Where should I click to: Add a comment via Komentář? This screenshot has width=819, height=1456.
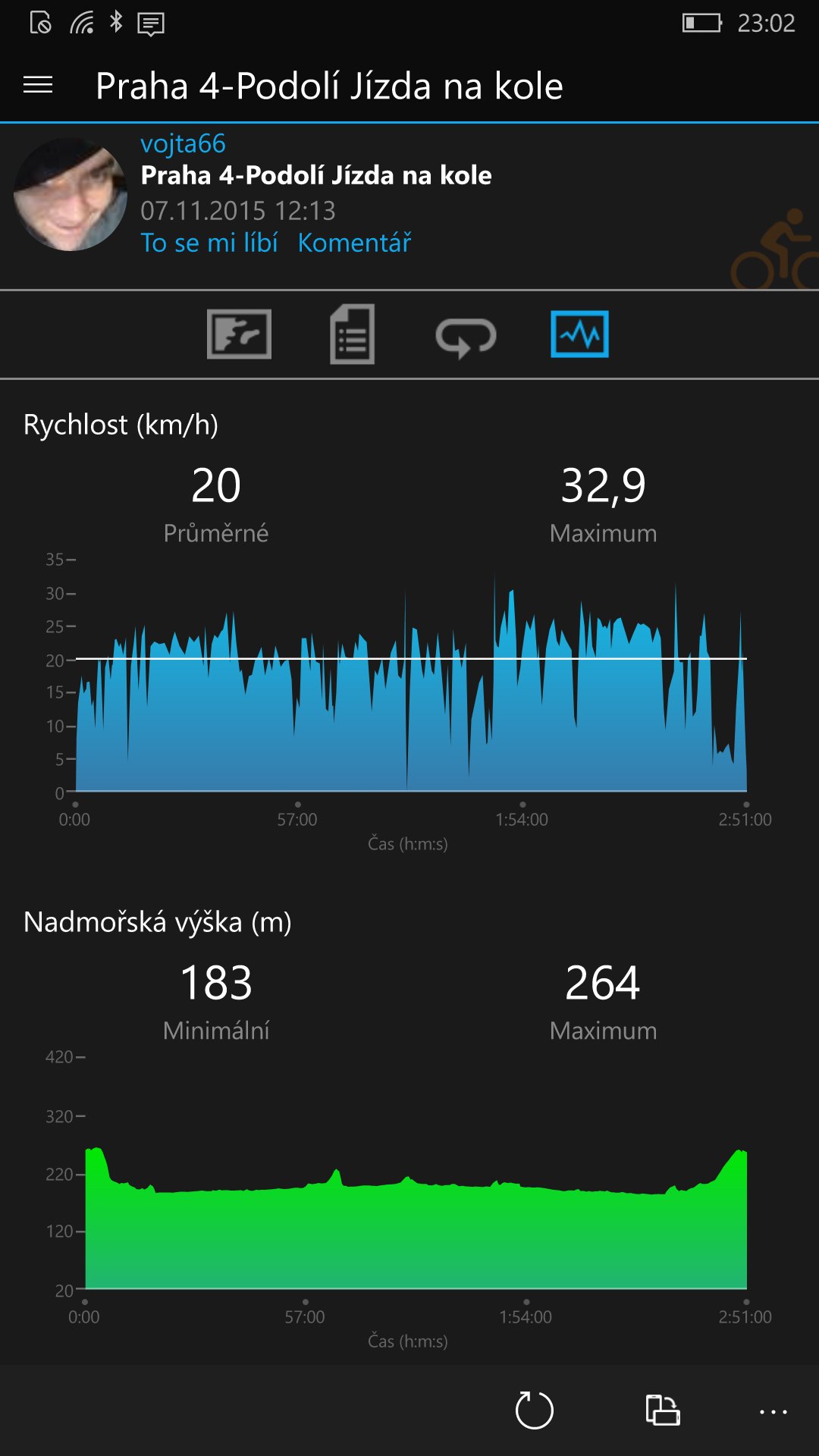(354, 243)
